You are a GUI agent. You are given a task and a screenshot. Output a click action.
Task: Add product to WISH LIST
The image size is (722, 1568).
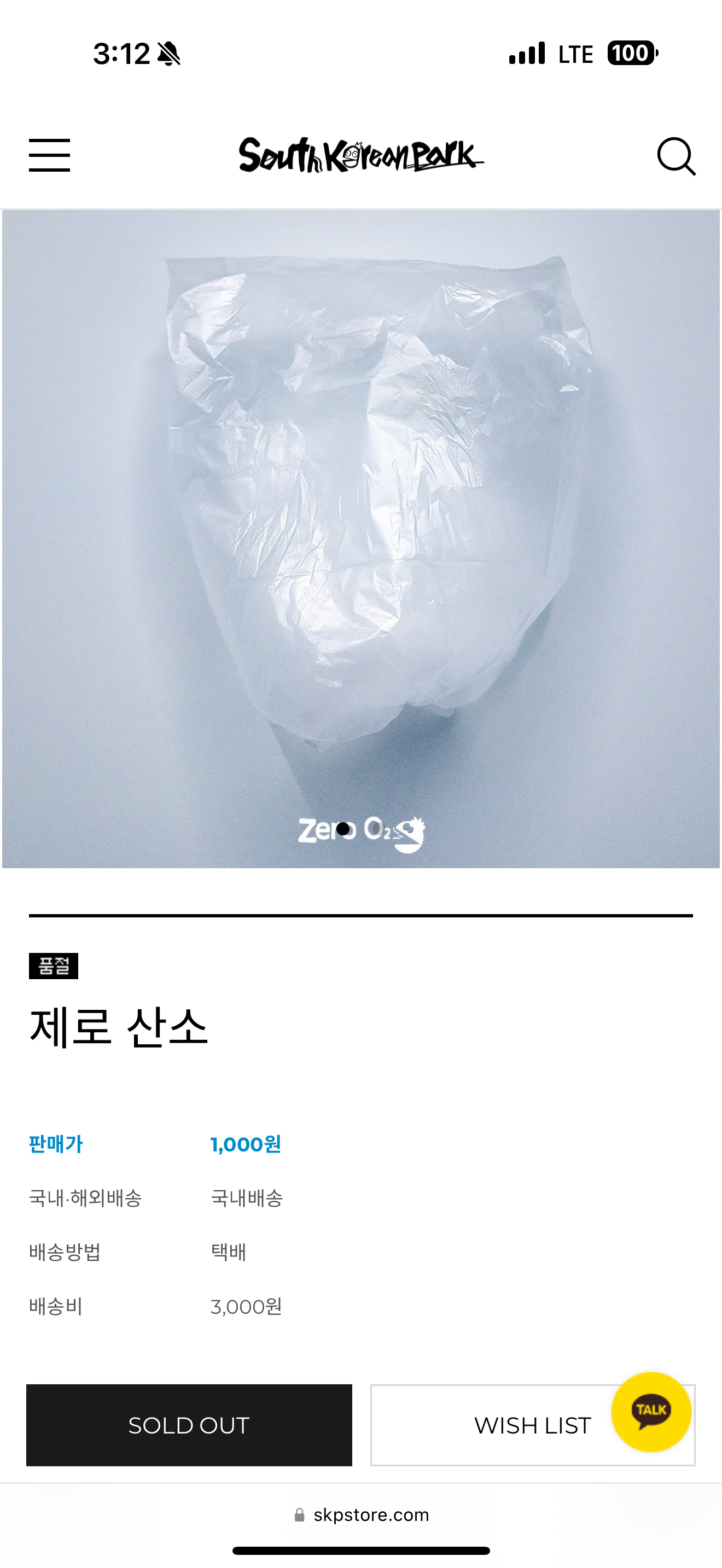click(x=533, y=1425)
